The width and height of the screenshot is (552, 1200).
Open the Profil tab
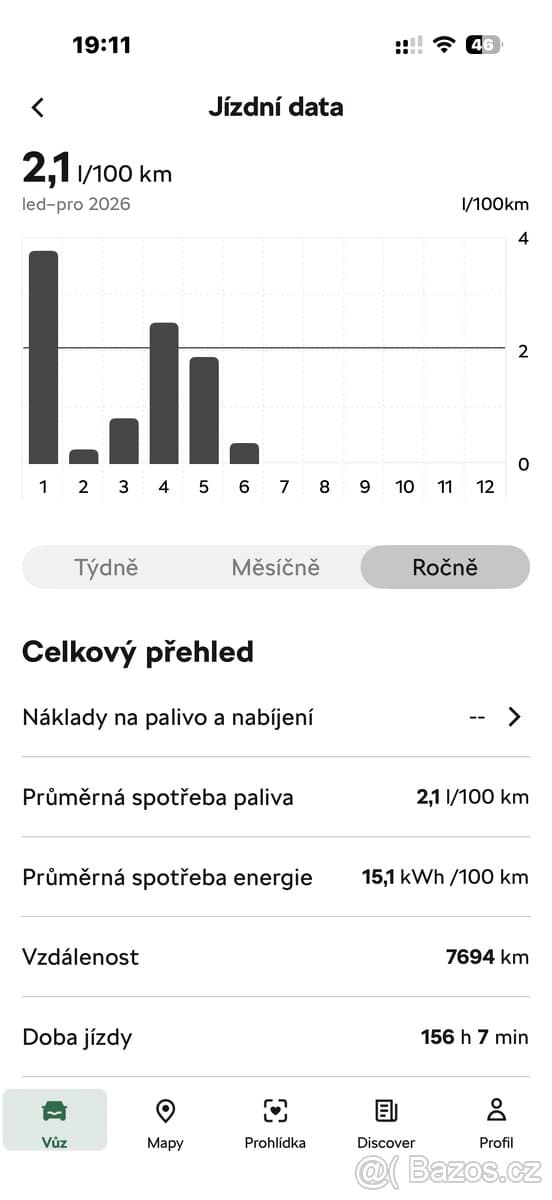(496, 1121)
